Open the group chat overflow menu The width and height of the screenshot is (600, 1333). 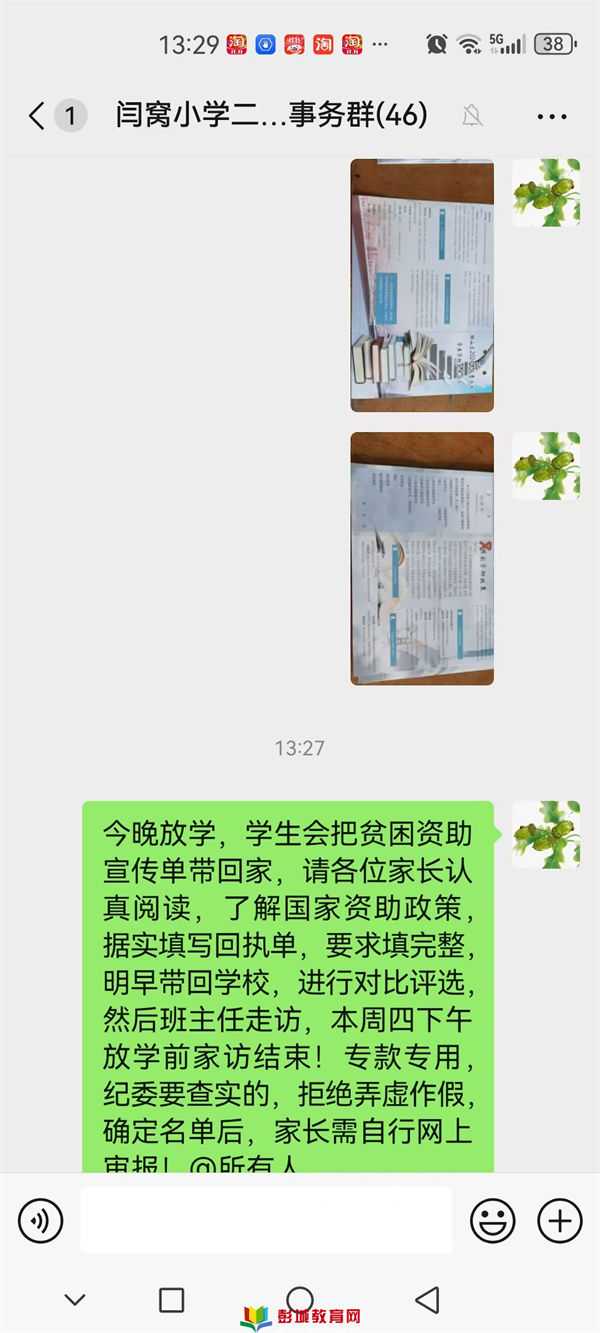551,117
